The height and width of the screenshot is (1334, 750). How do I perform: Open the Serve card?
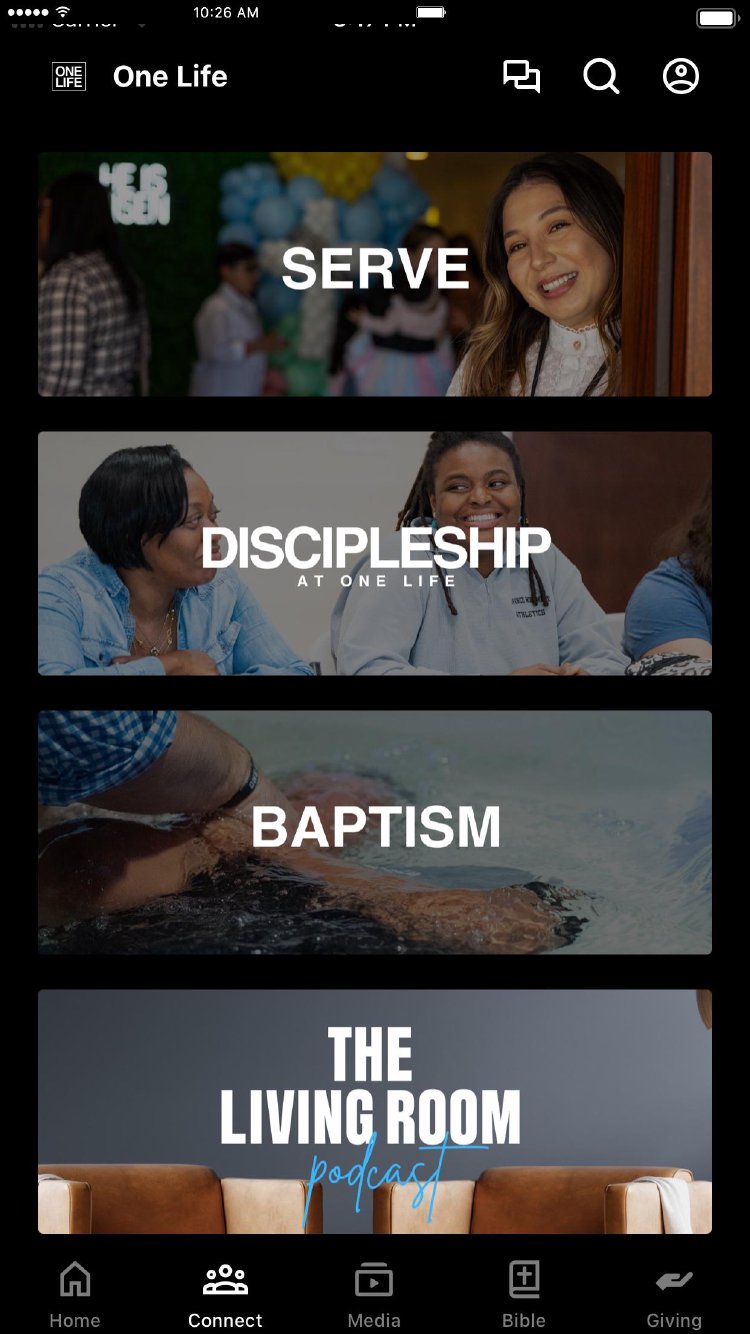tap(375, 274)
